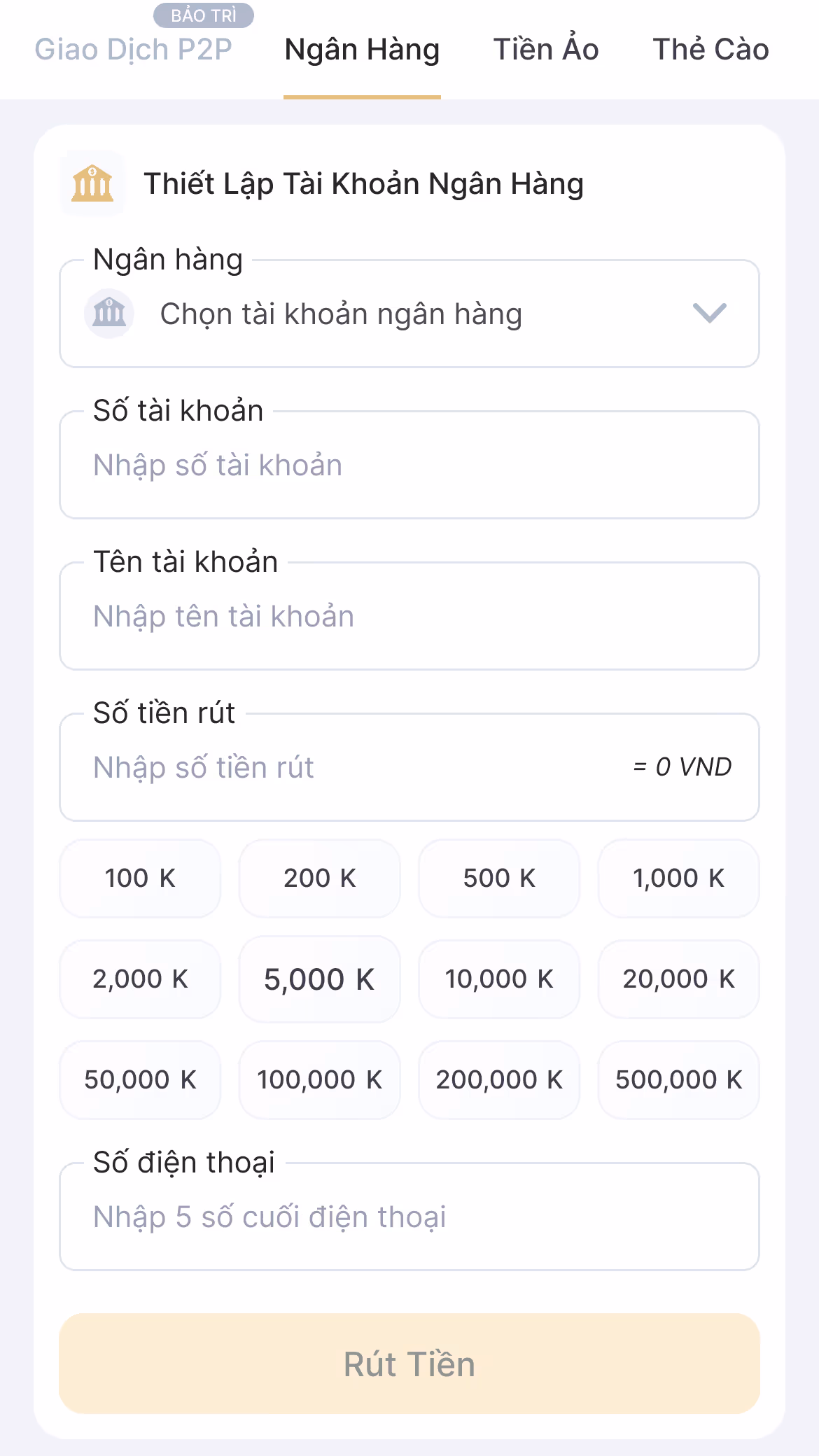Choose the 2,000 K amount chip

pos(140,979)
